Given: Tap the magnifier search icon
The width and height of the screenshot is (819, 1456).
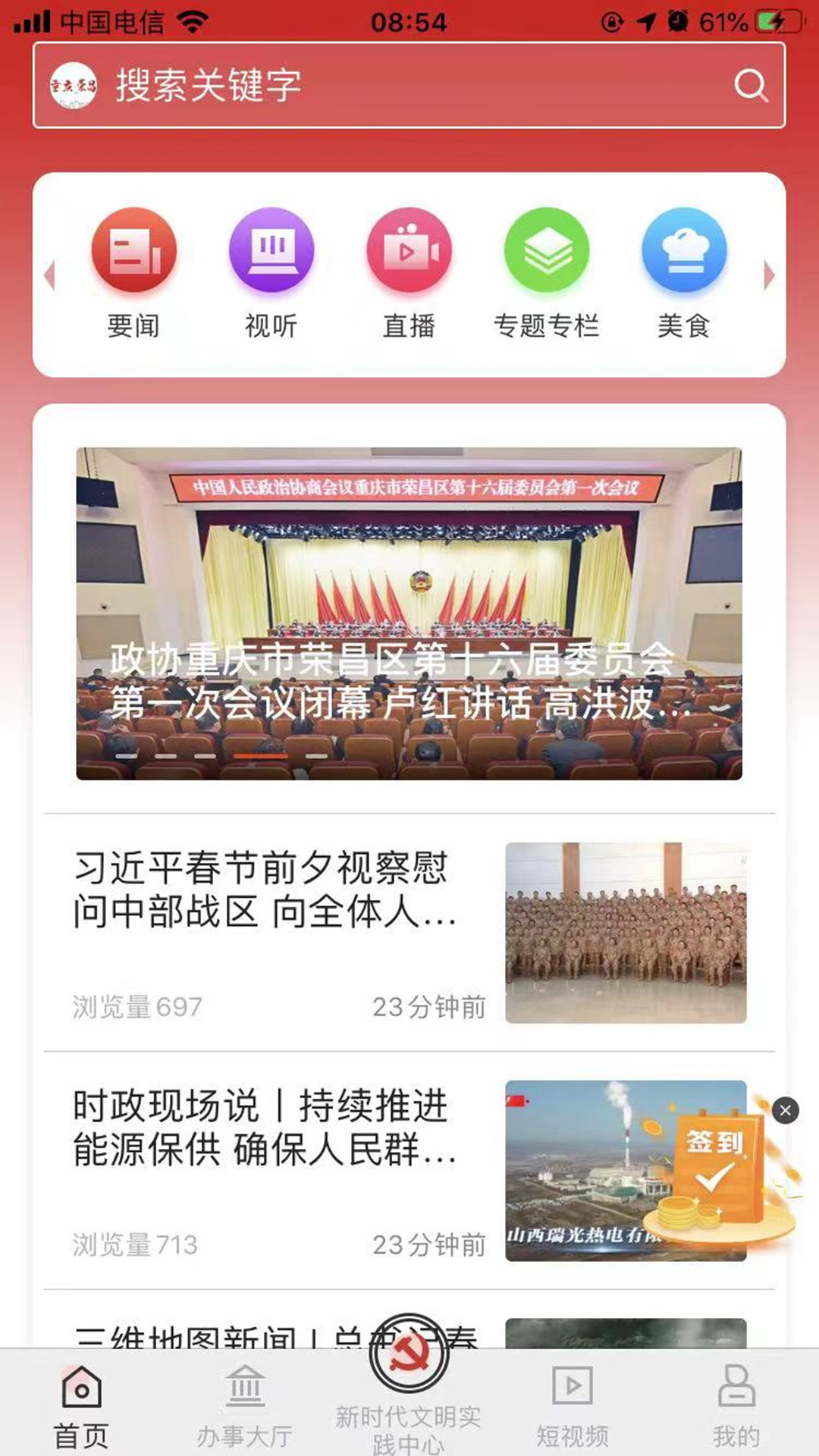Looking at the screenshot, I should (x=751, y=85).
